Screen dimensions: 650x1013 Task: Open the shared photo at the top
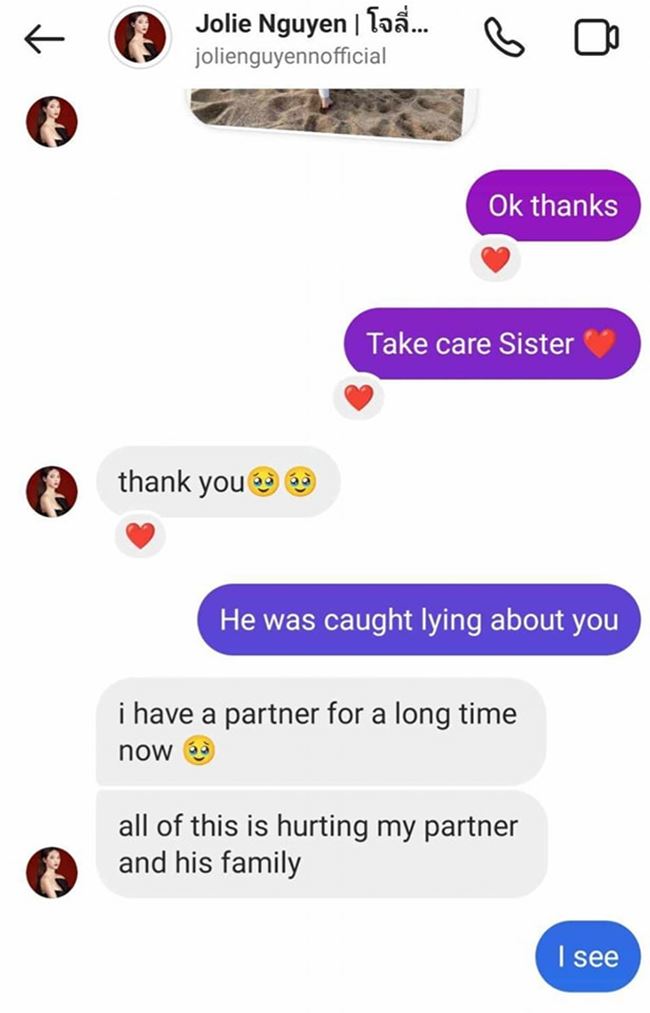pos(325,112)
